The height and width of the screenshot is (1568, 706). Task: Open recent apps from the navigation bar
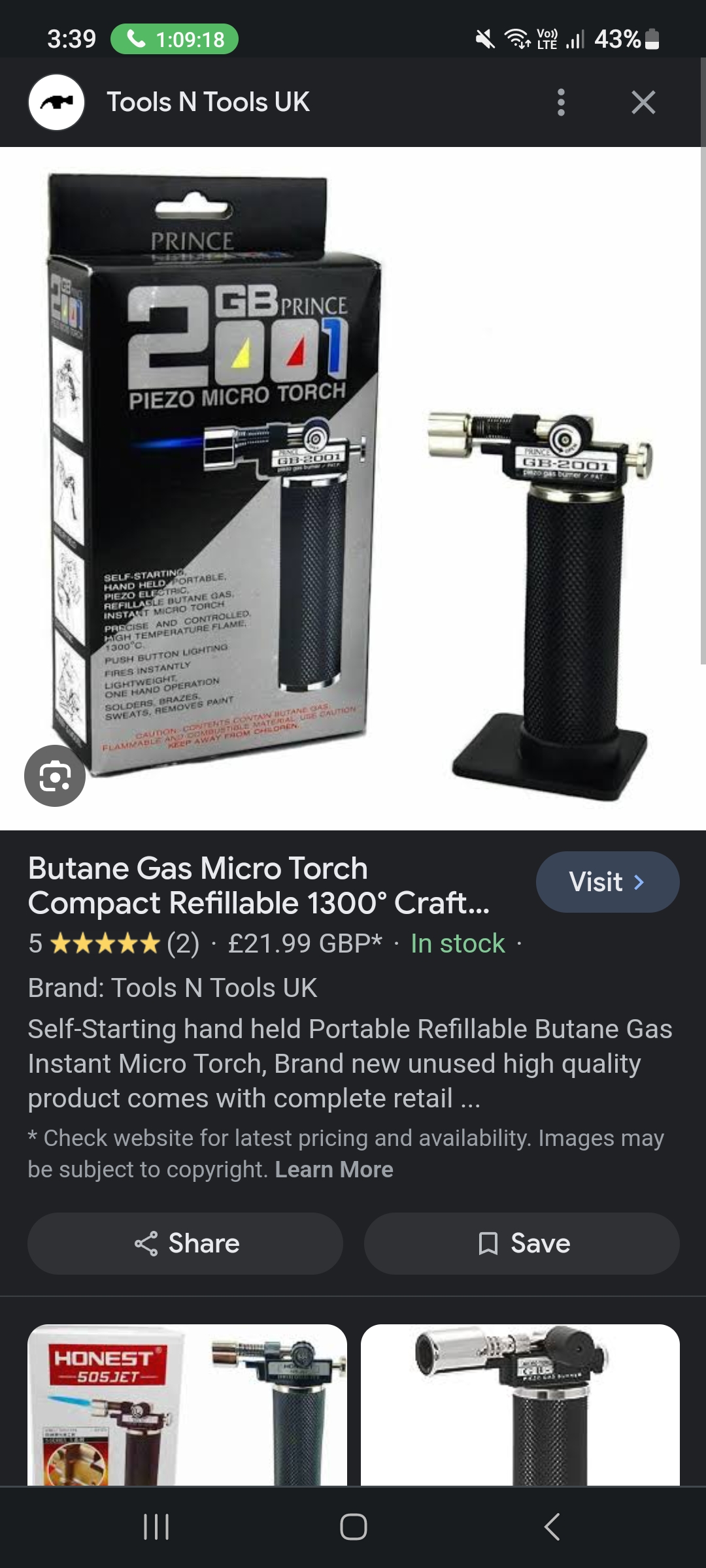click(156, 1527)
